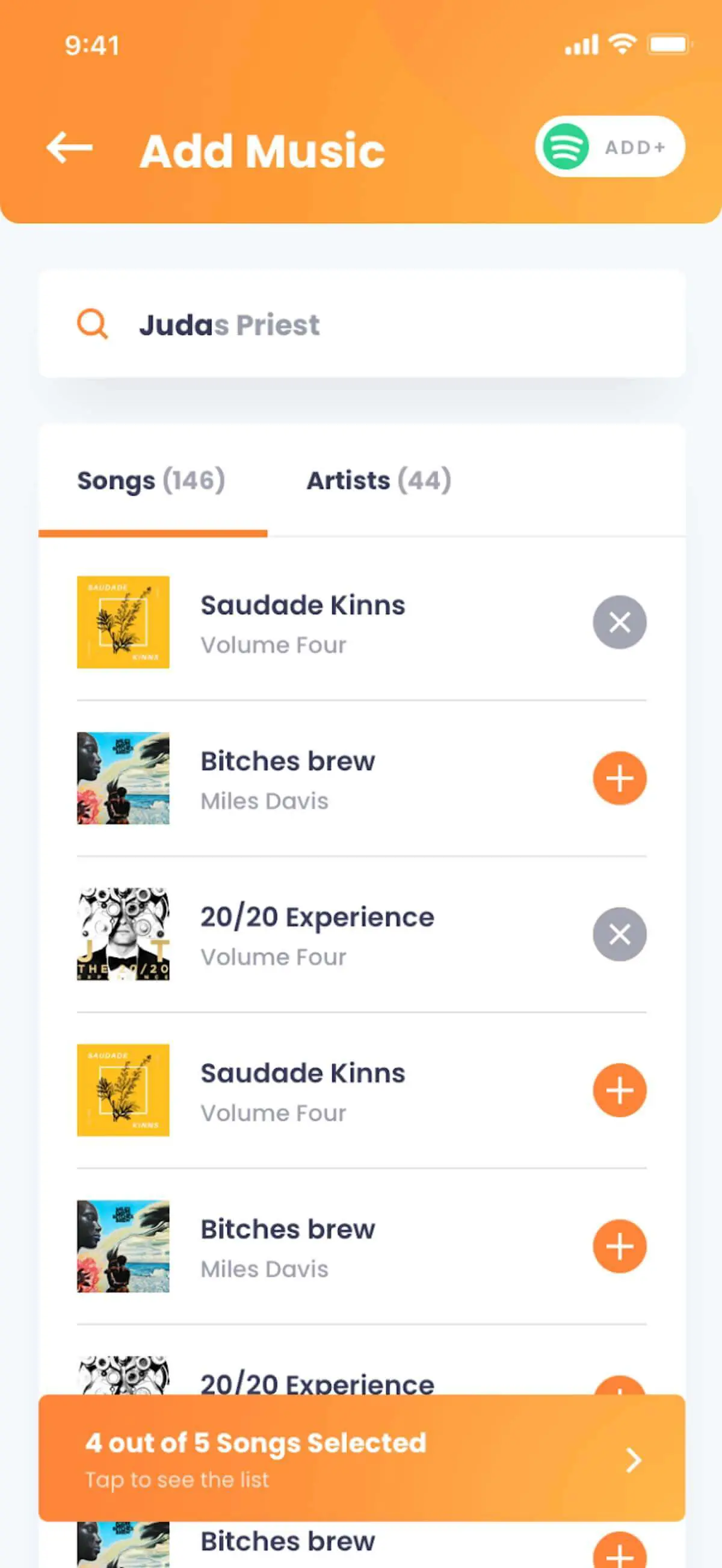Image resolution: width=722 pixels, height=1568 pixels.
Task: Toggle selection of the second Saudade Kinns track
Action: pos(619,1091)
